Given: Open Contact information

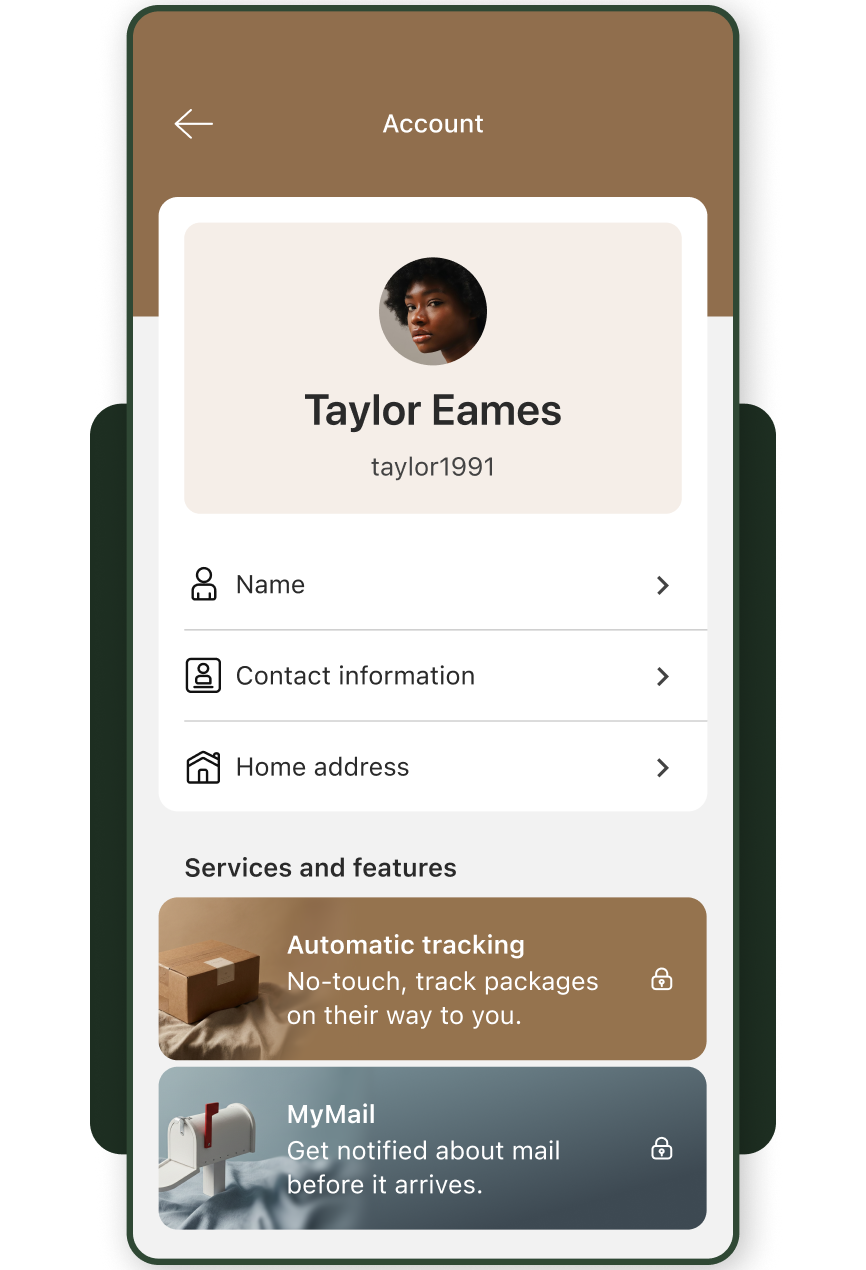Looking at the screenshot, I should tap(432, 676).
